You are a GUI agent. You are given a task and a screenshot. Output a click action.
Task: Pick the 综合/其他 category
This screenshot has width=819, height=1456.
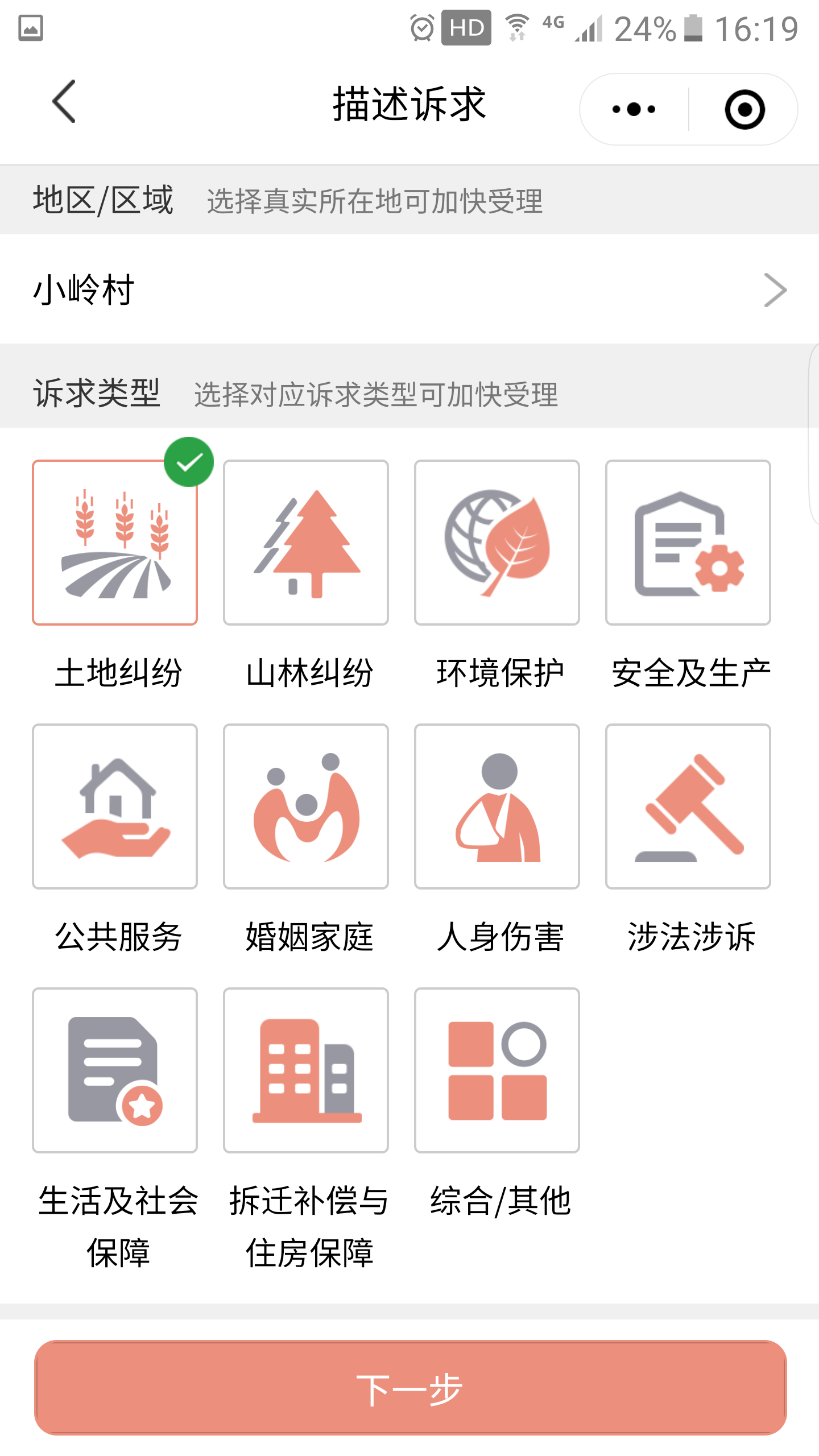tap(497, 1070)
